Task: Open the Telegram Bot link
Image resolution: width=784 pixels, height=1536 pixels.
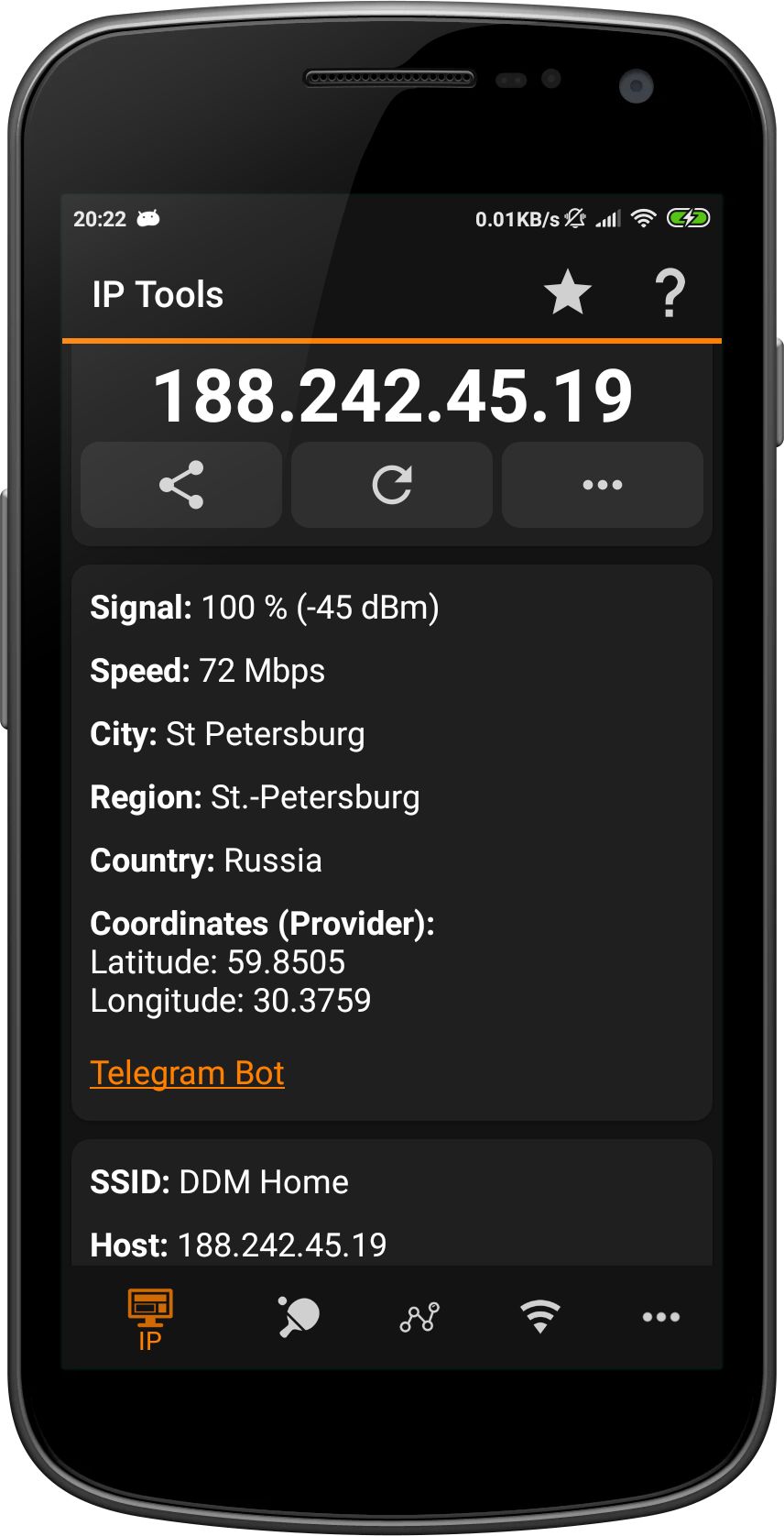Action: click(188, 1073)
